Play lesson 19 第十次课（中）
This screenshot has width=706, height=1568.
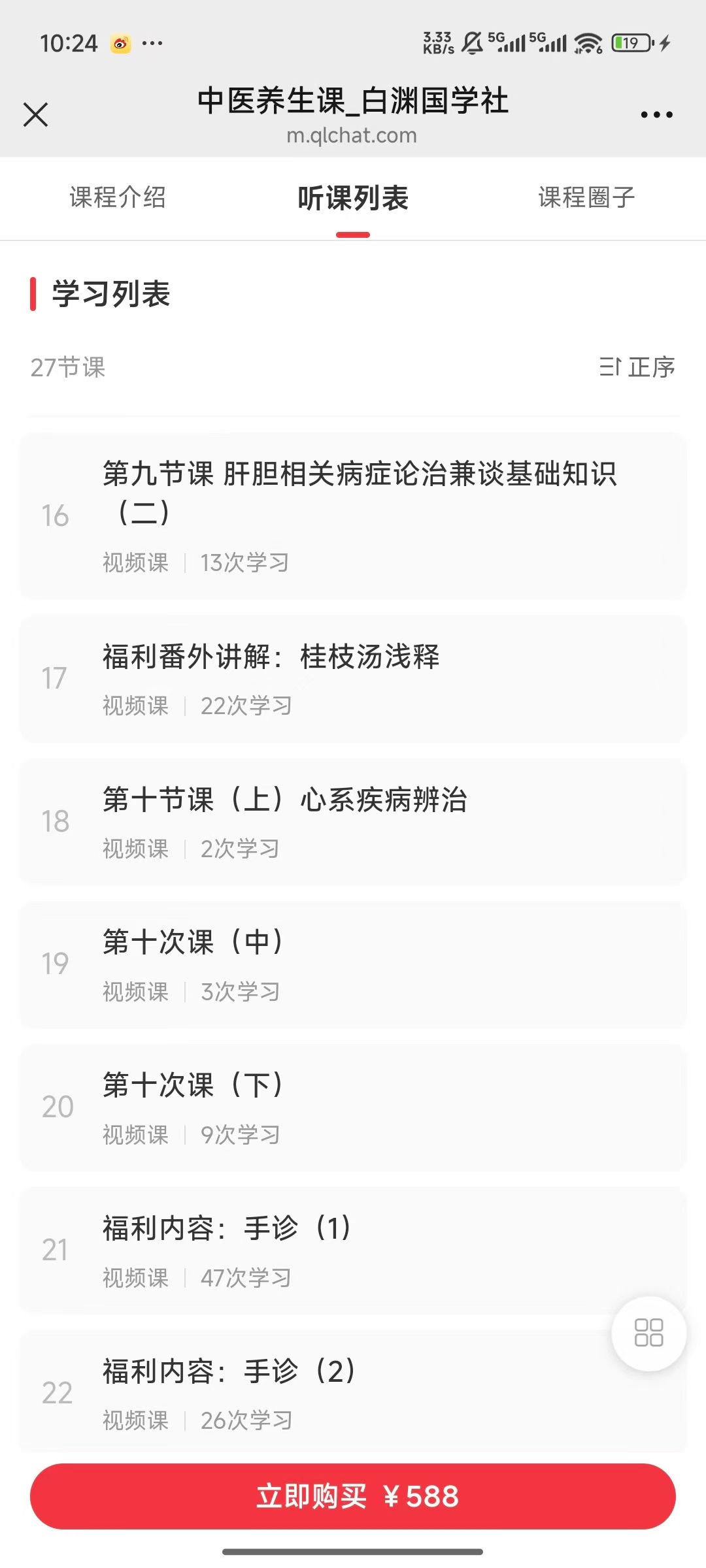point(353,964)
